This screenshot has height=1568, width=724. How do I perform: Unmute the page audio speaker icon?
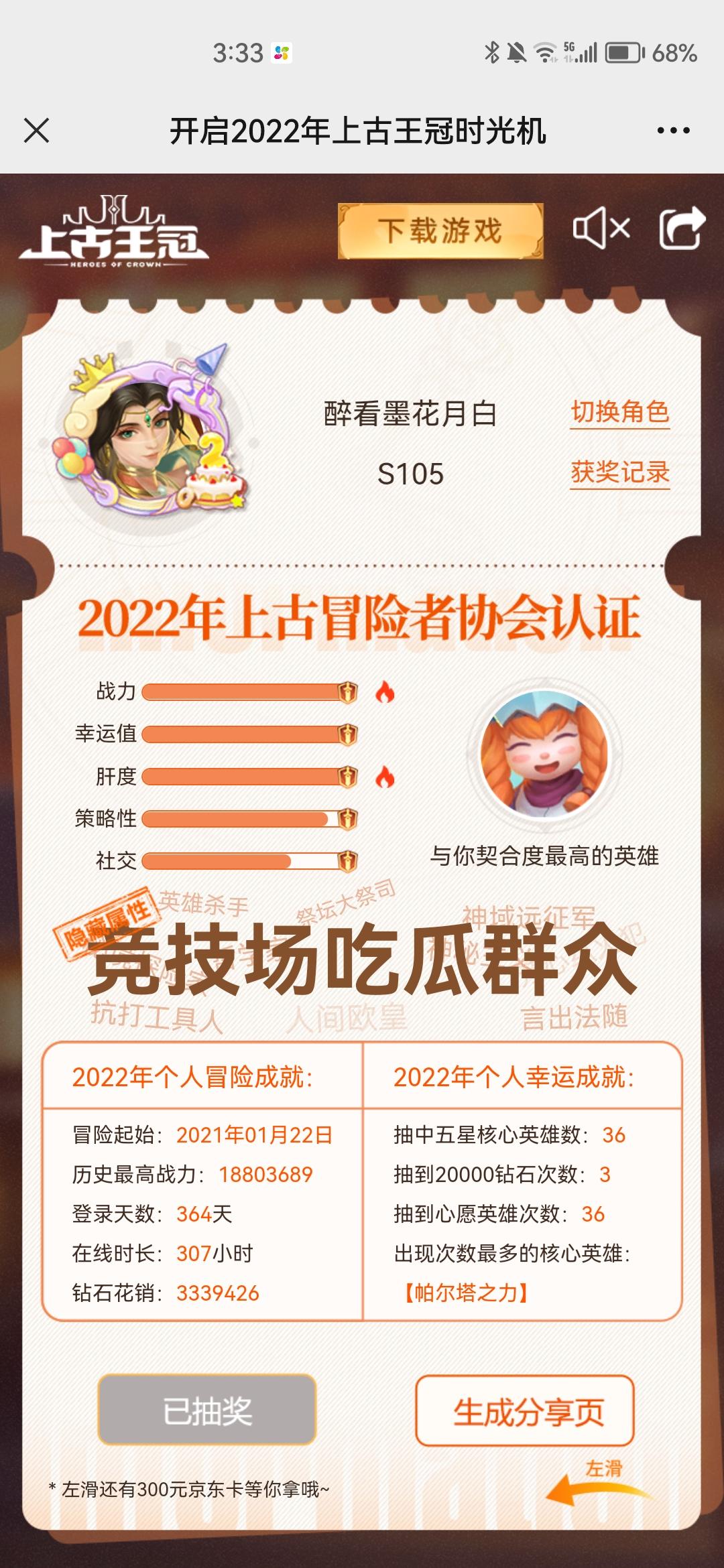tap(599, 229)
